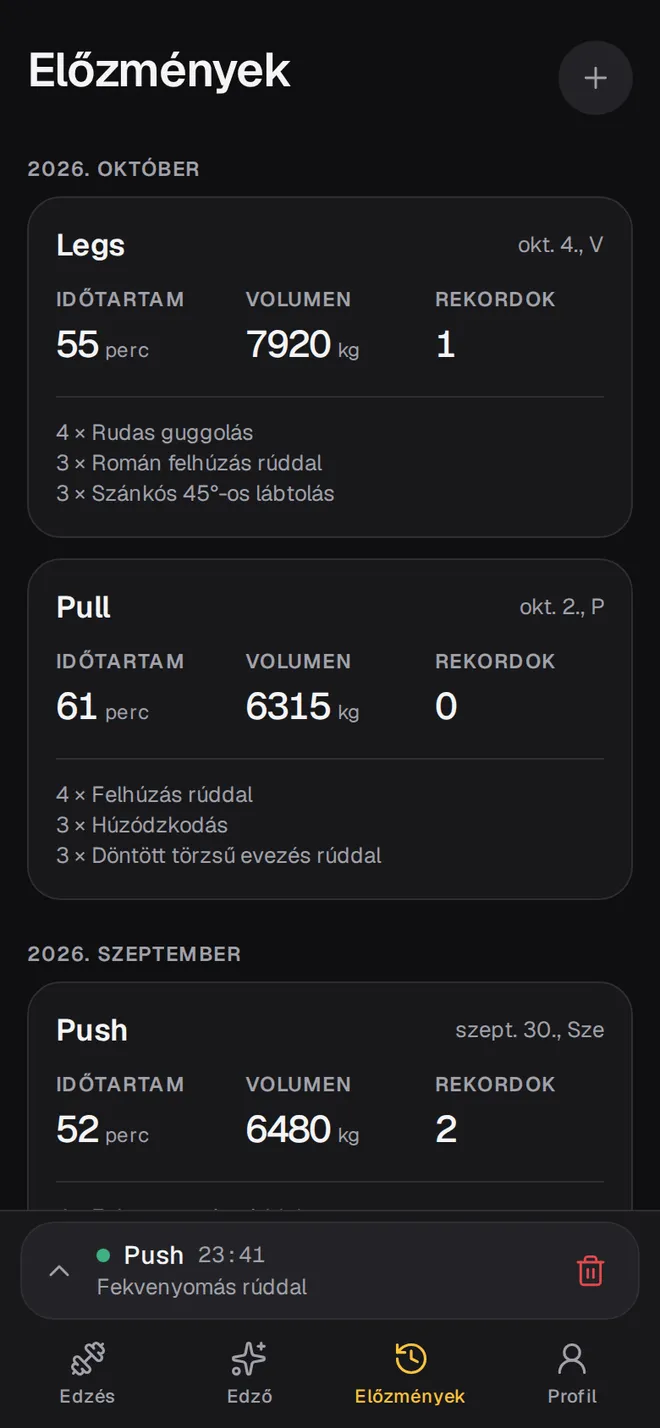
Task: Add a new workout with the plus button
Action: tap(595, 78)
